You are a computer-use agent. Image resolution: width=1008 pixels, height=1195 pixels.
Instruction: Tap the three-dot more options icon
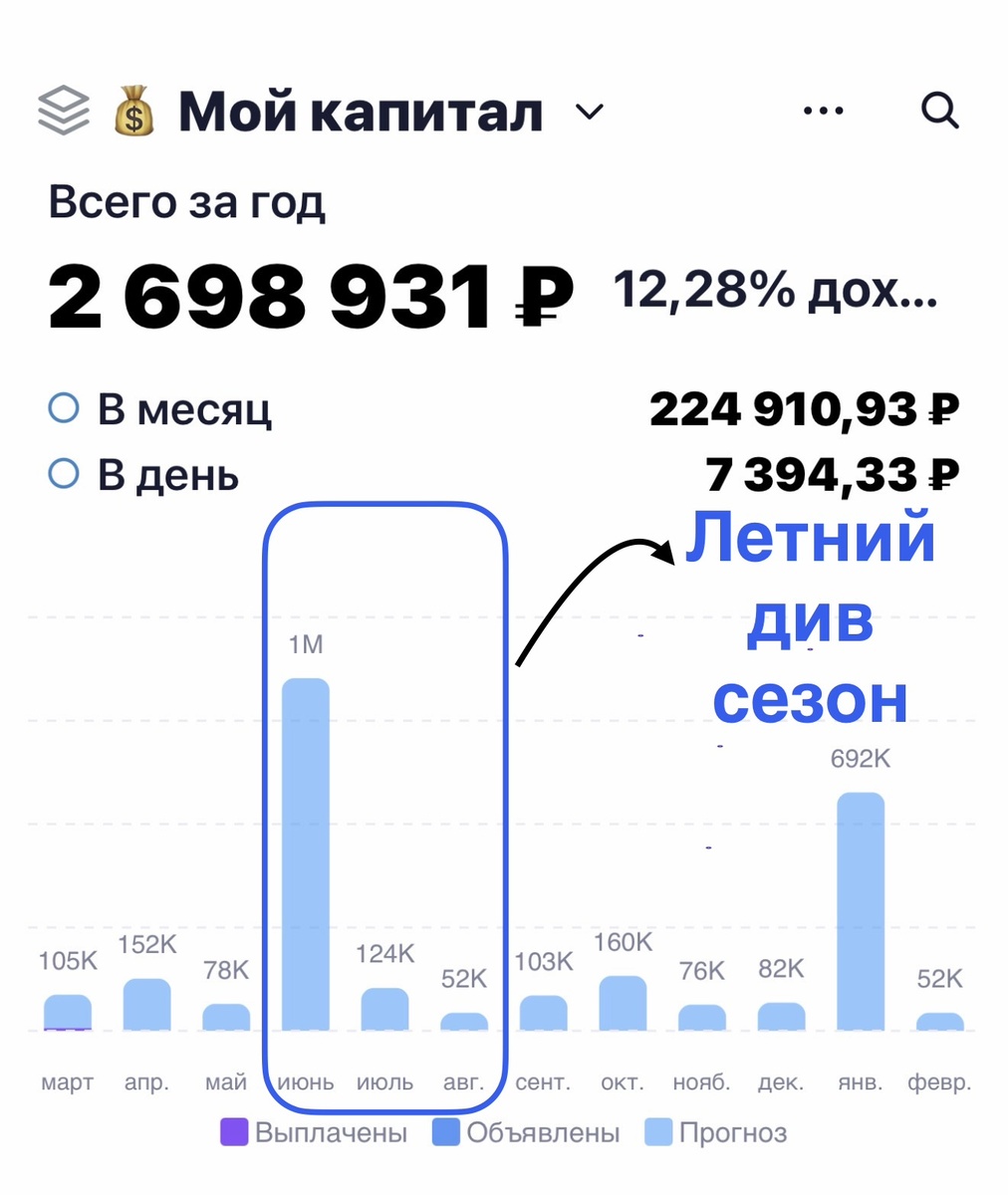[x=823, y=110]
